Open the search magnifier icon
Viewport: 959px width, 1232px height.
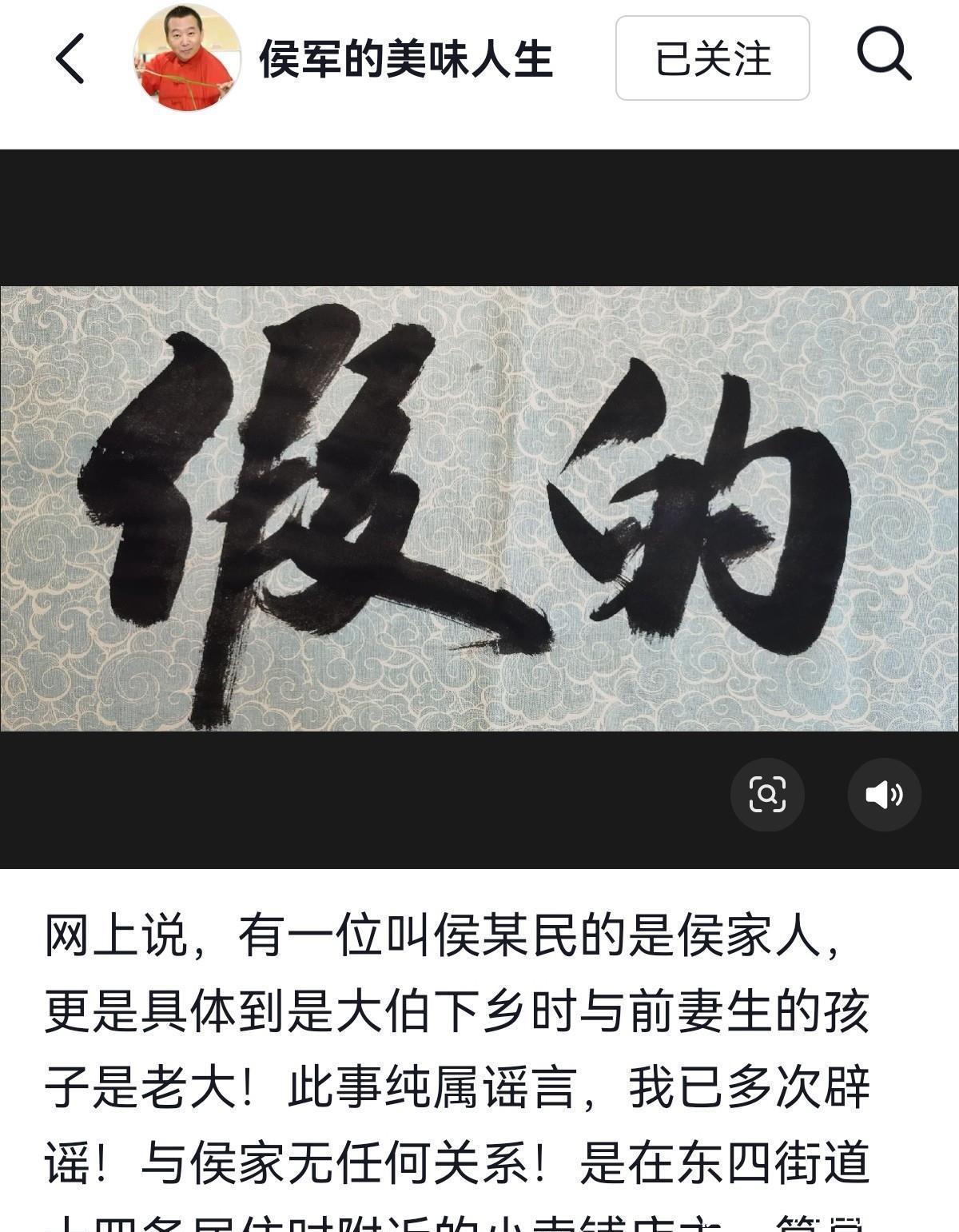click(x=884, y=56)
